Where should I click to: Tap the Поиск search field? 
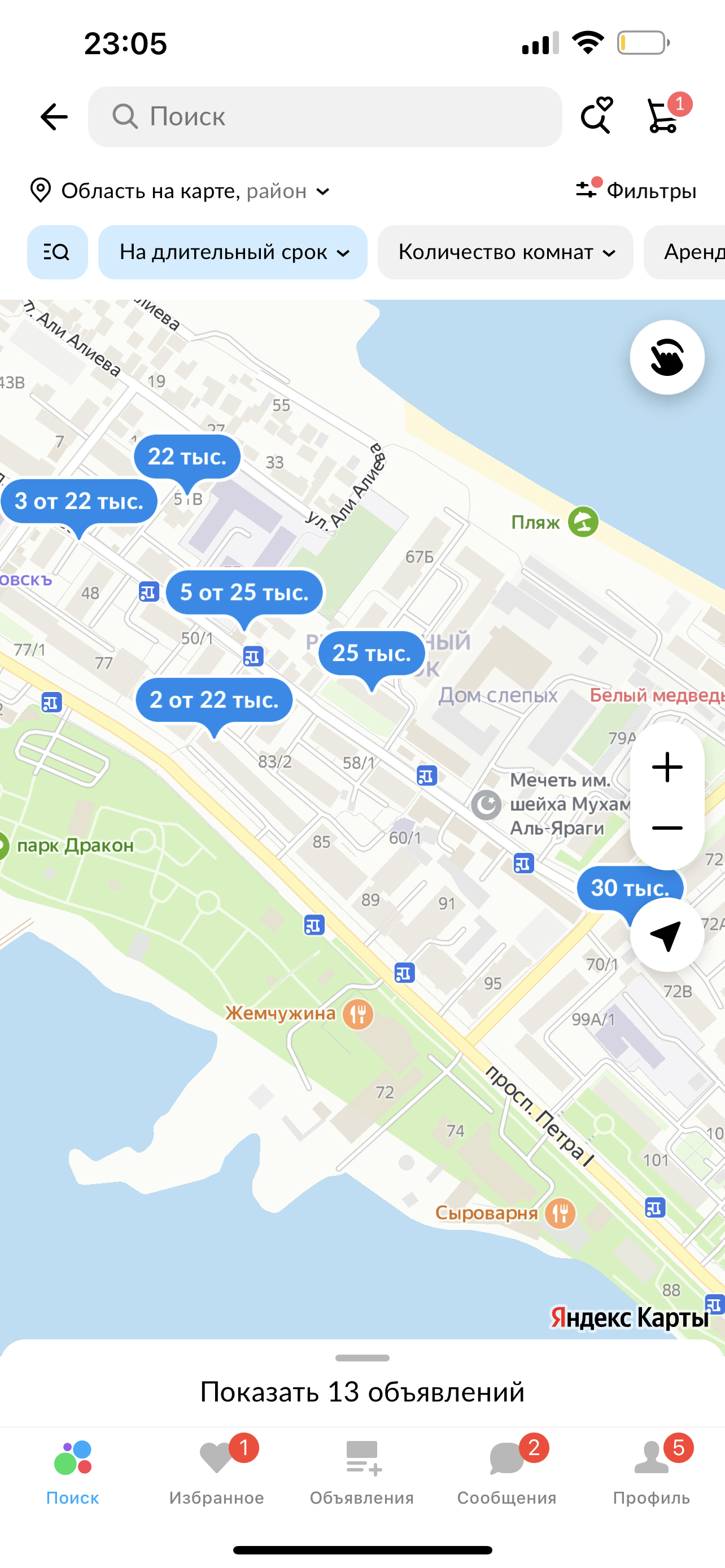point(325,116)
